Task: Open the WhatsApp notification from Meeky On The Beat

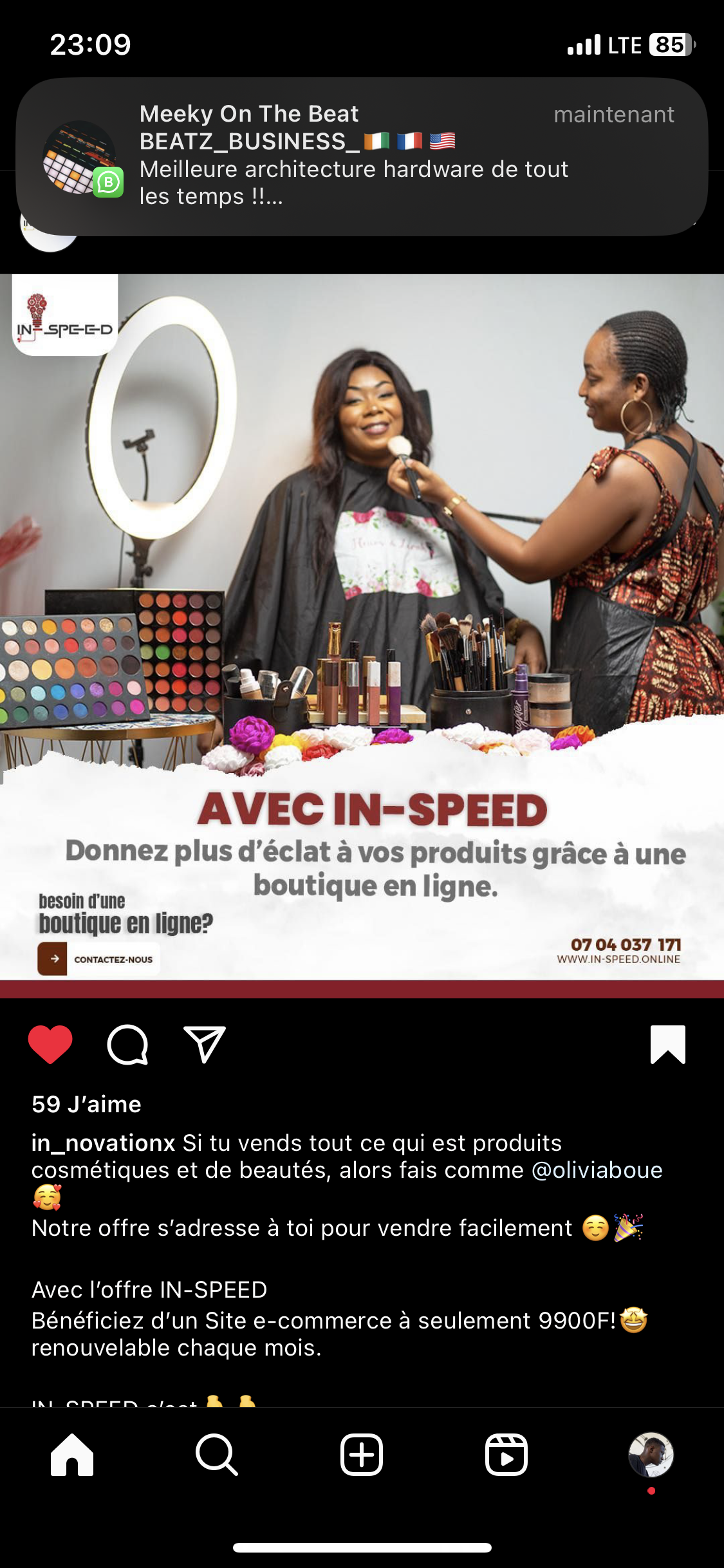Action: 360,156
